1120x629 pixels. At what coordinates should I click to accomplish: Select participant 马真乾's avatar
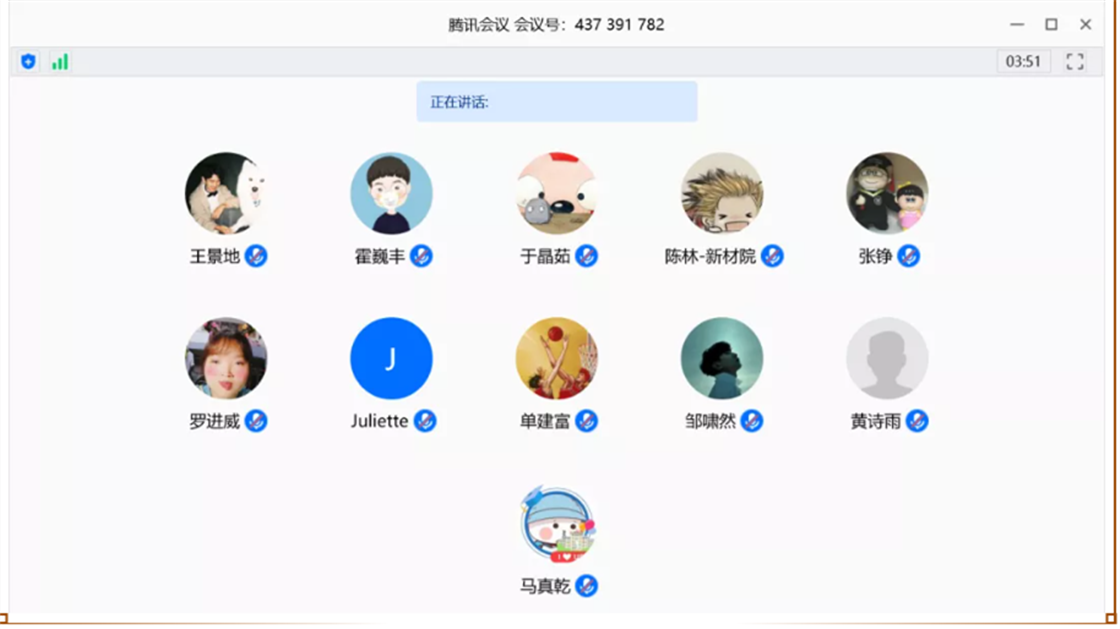[x=557, y=524]
